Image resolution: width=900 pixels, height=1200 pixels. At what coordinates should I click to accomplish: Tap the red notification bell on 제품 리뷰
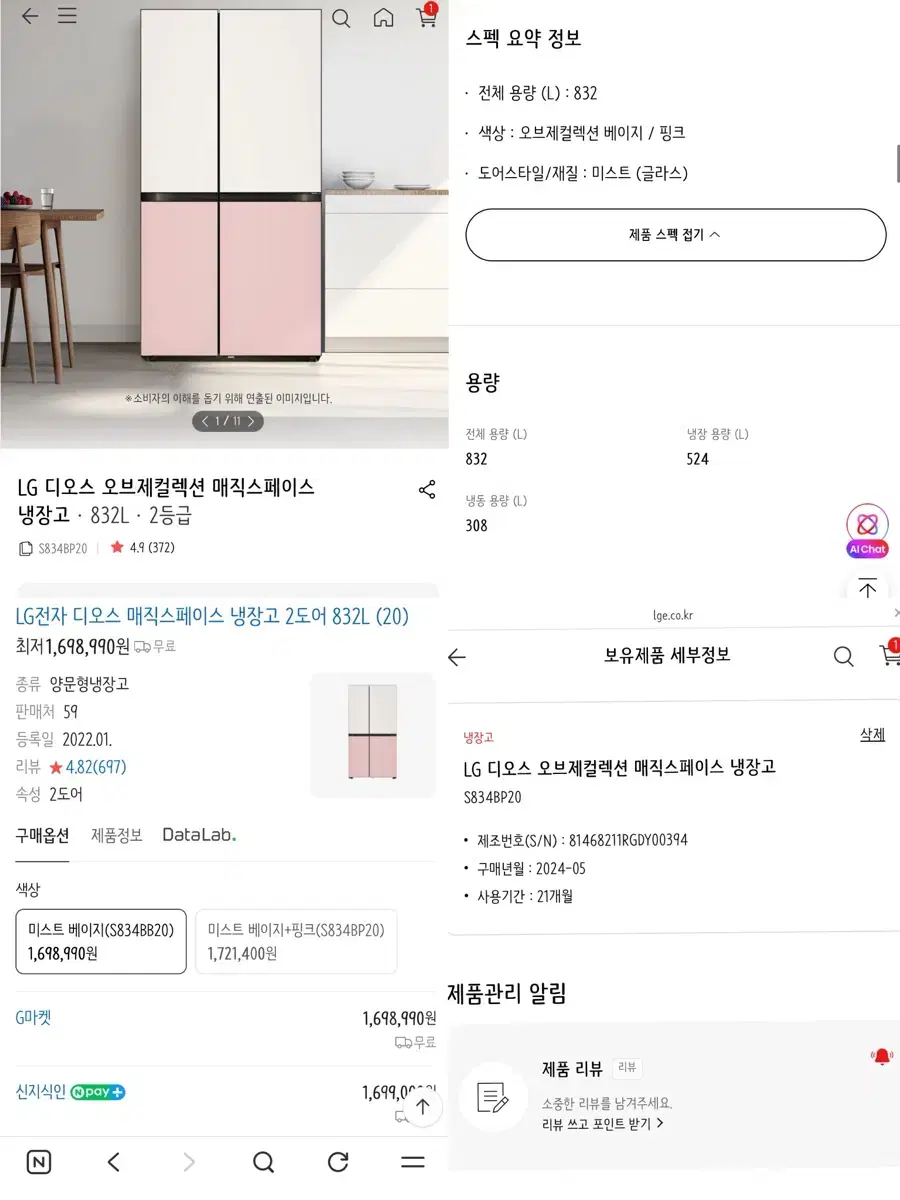point(880,1055)
